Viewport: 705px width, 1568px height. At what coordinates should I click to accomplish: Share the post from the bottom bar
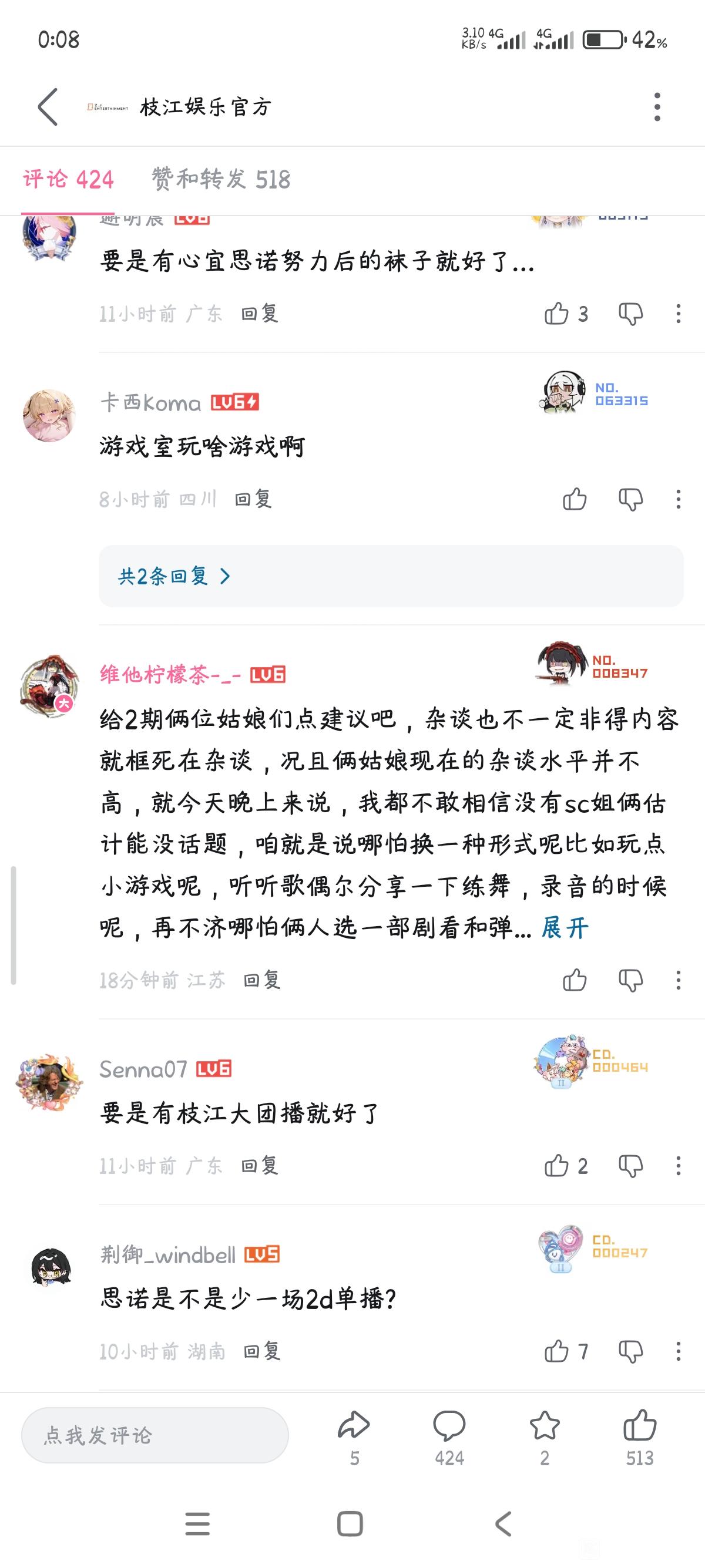(354, 1438)
